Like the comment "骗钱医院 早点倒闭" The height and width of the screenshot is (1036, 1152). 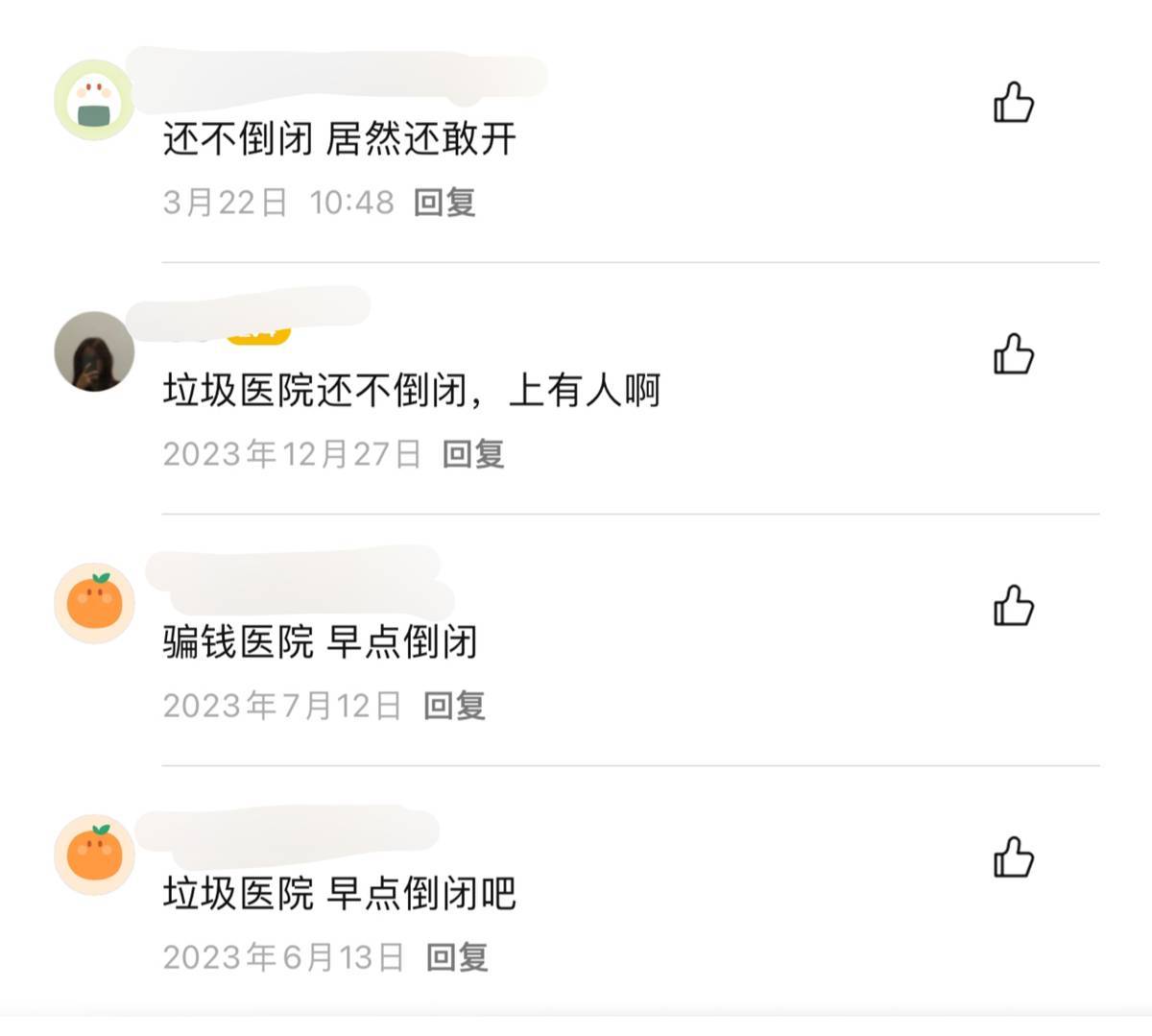[1013, 606]
